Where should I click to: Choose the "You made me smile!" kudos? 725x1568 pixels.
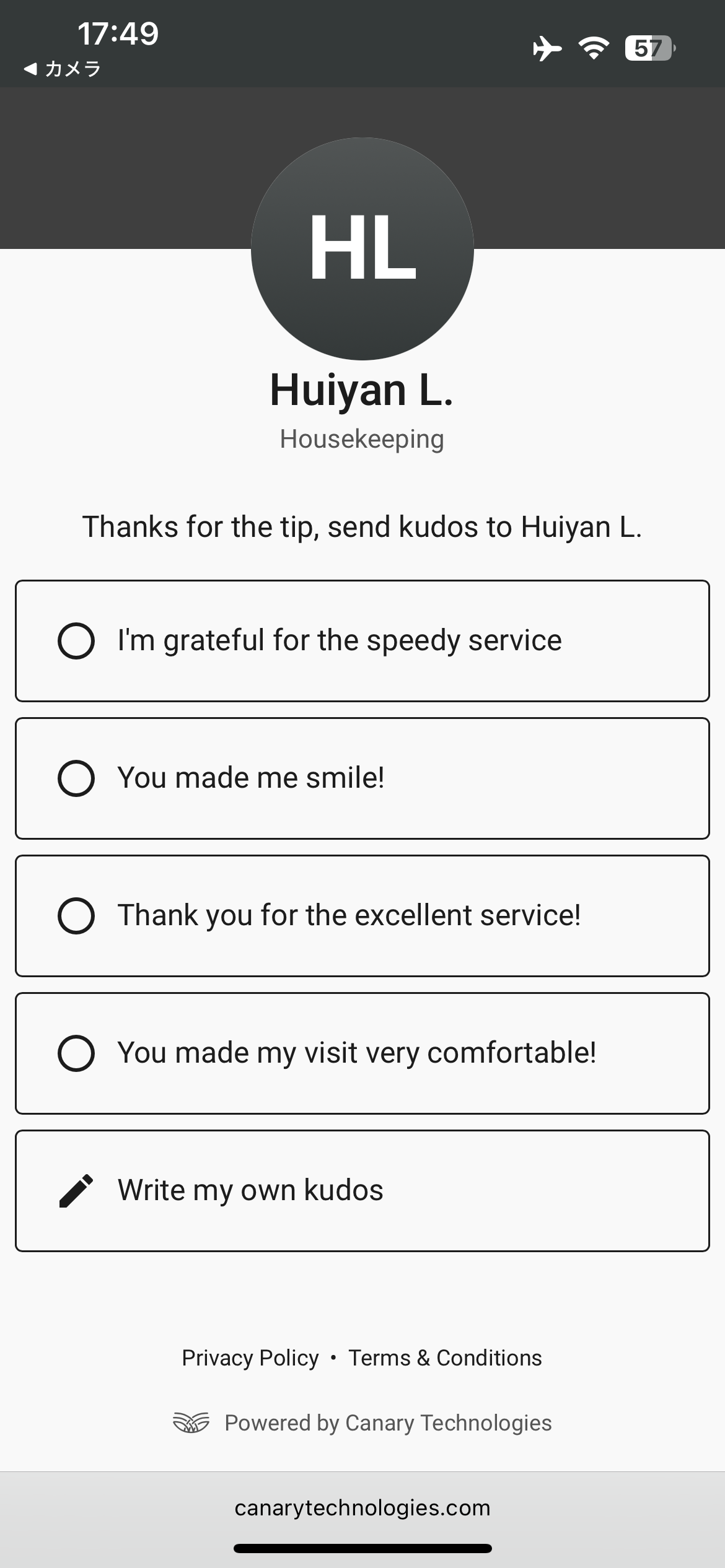tap(362, 778)
